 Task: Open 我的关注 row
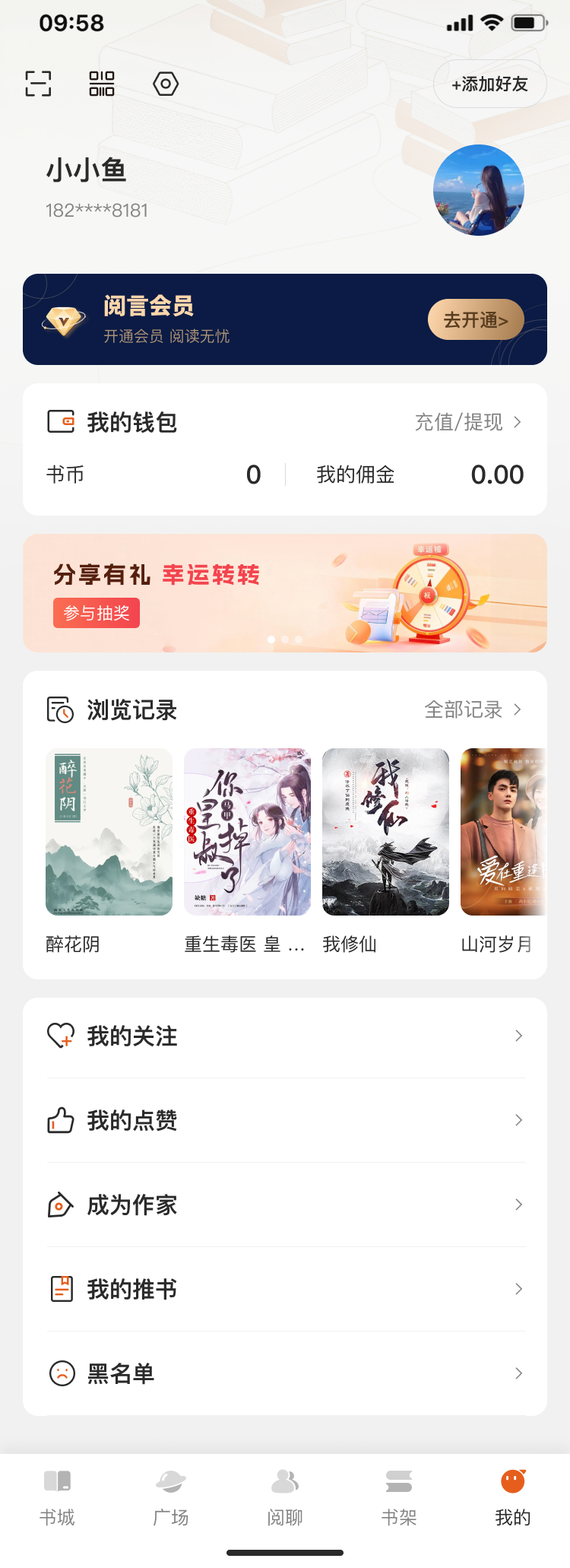(285, 1036)
